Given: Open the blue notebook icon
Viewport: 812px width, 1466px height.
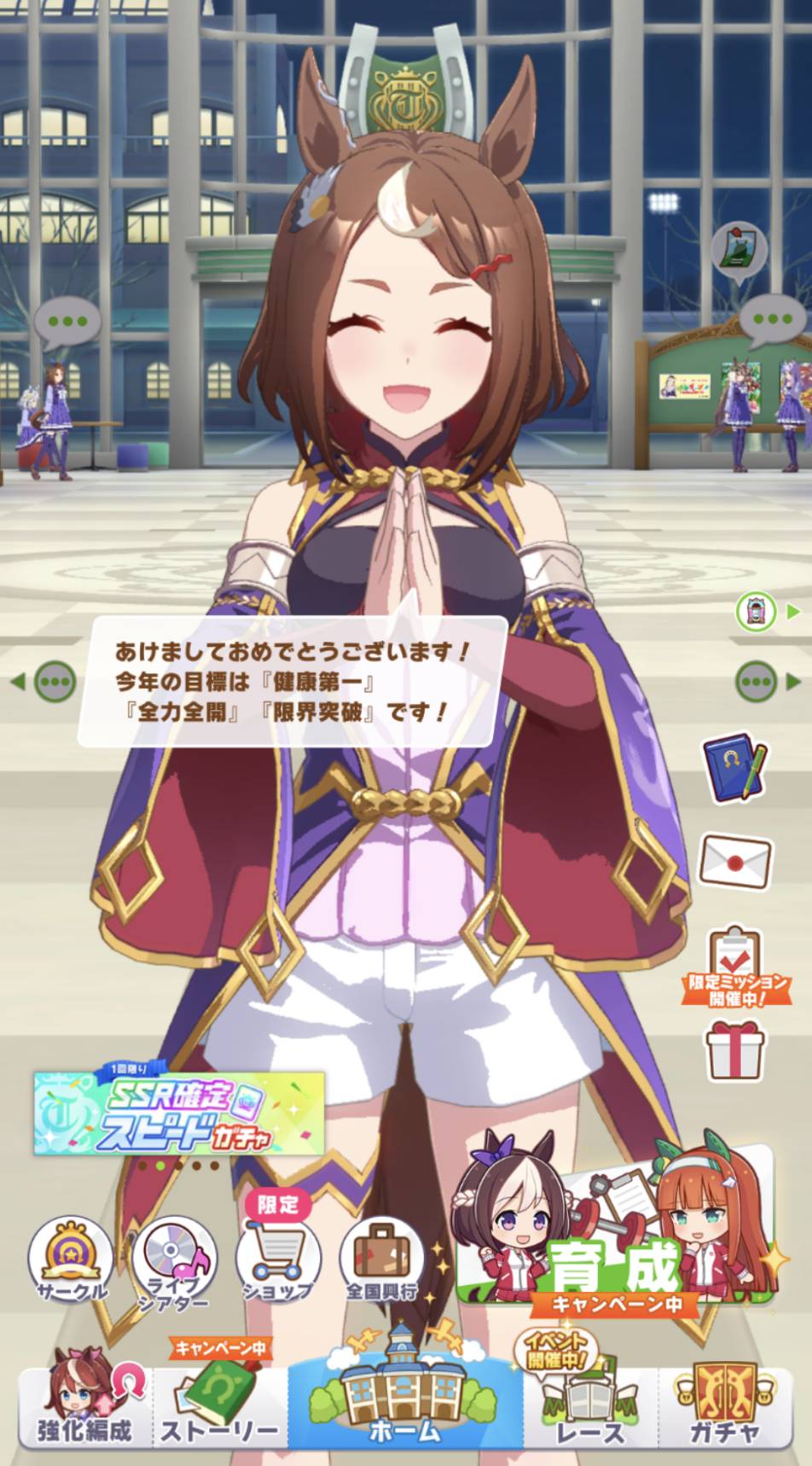Looking at the screenshot, I should tap(734, 766).
